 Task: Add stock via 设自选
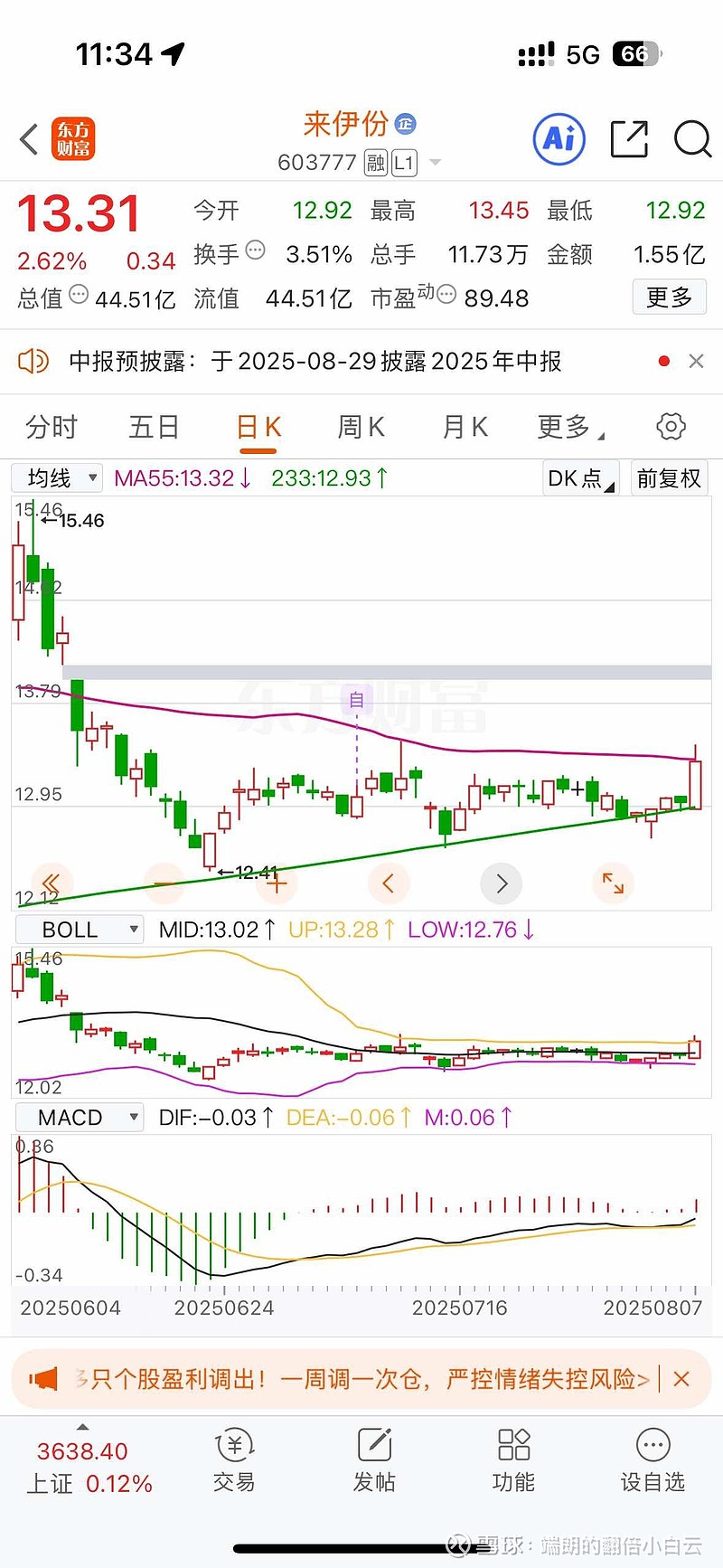pos(653,1459)
